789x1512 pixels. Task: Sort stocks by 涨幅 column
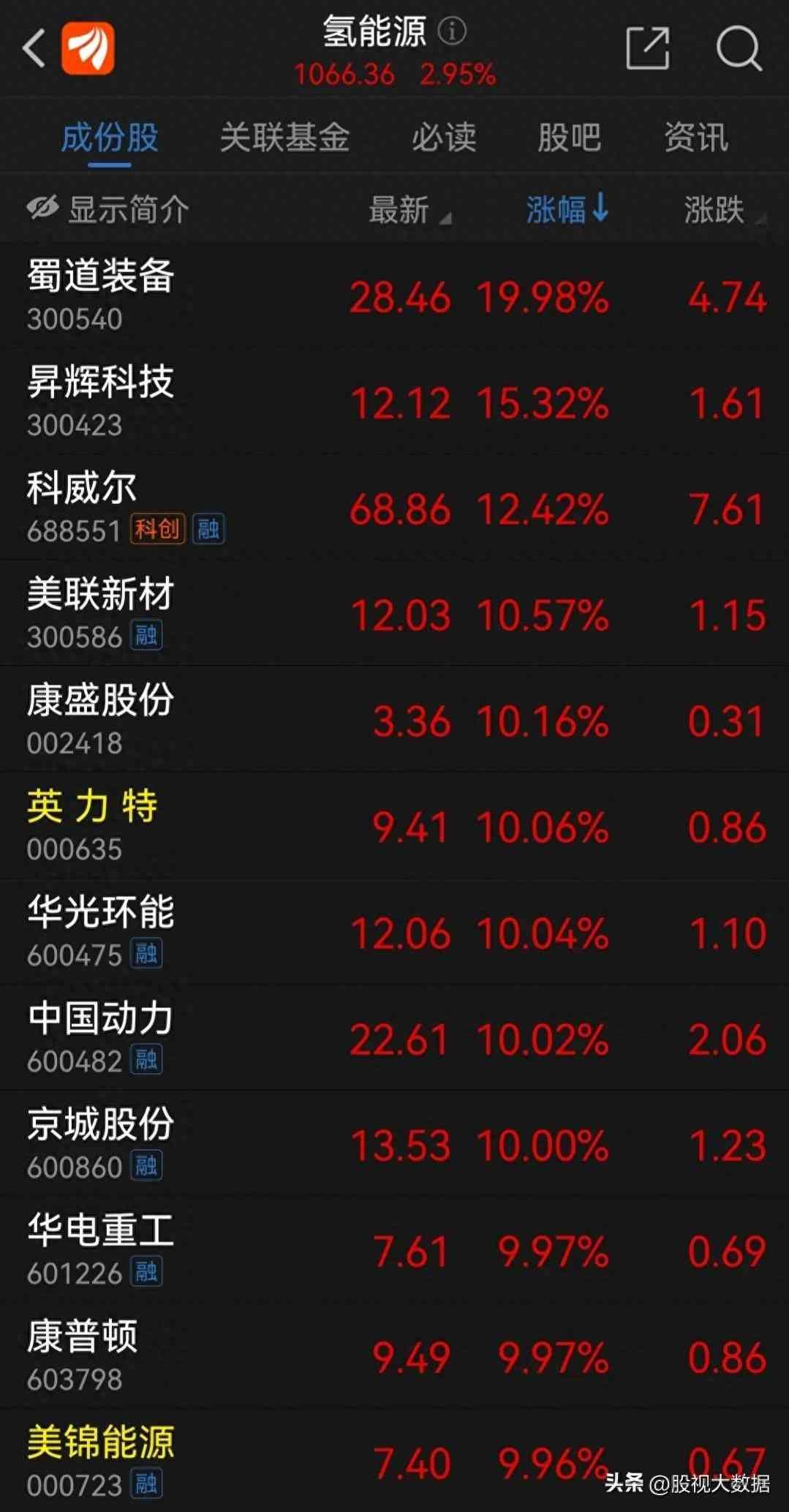coord(566,210)
